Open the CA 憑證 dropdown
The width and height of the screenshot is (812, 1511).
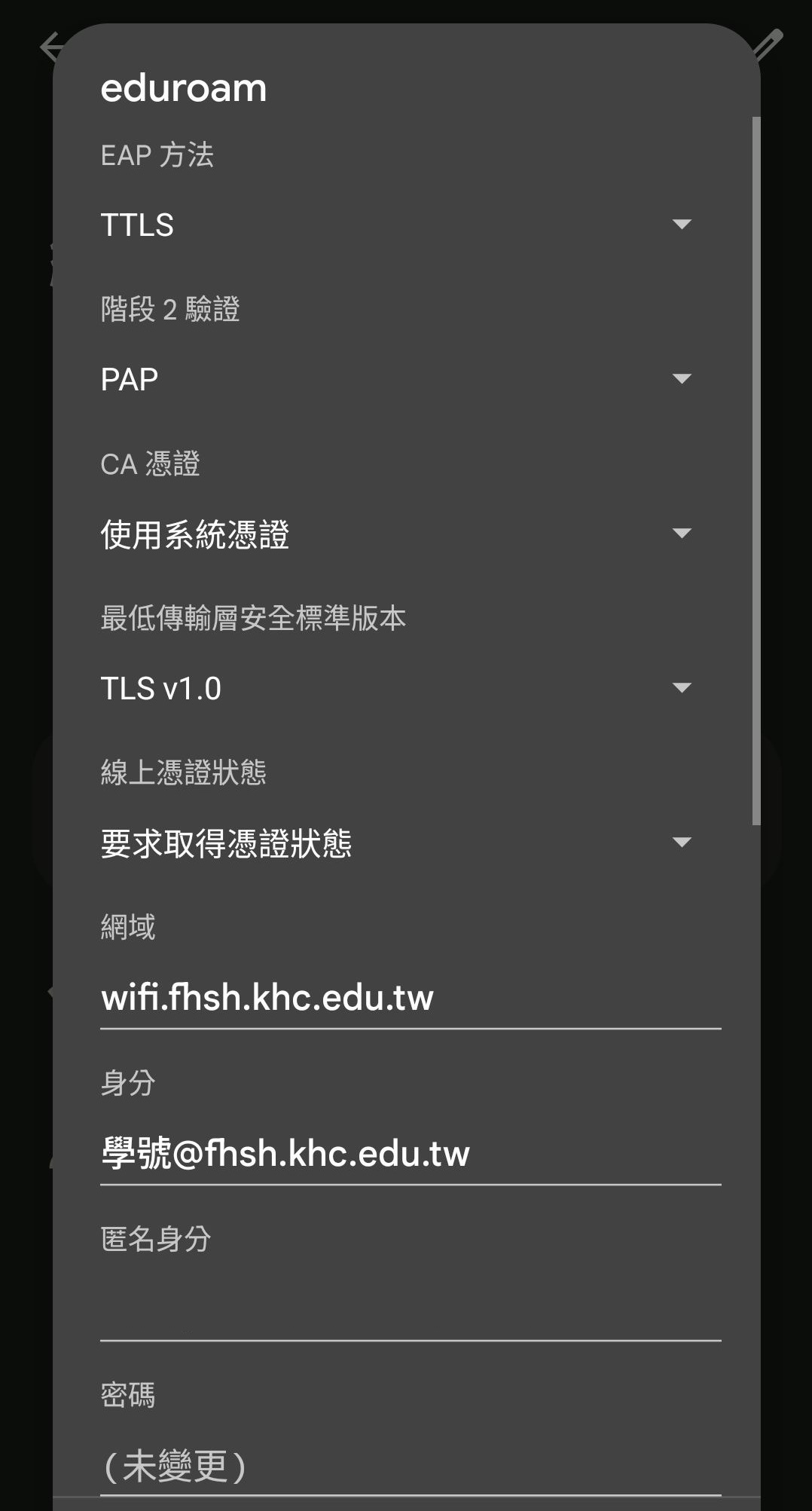tap(395, 534)
